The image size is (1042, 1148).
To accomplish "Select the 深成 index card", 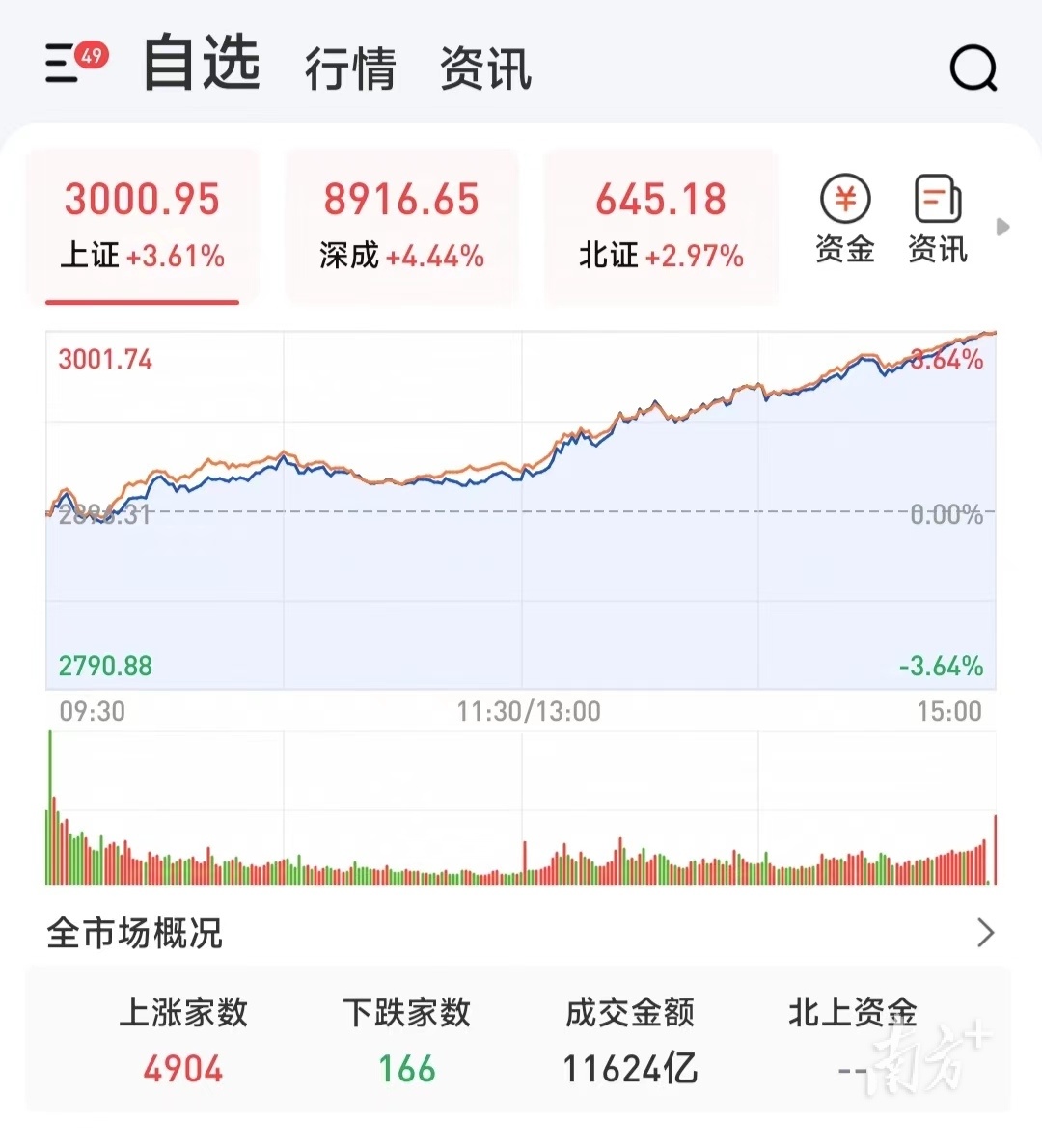I will point(401,226).
